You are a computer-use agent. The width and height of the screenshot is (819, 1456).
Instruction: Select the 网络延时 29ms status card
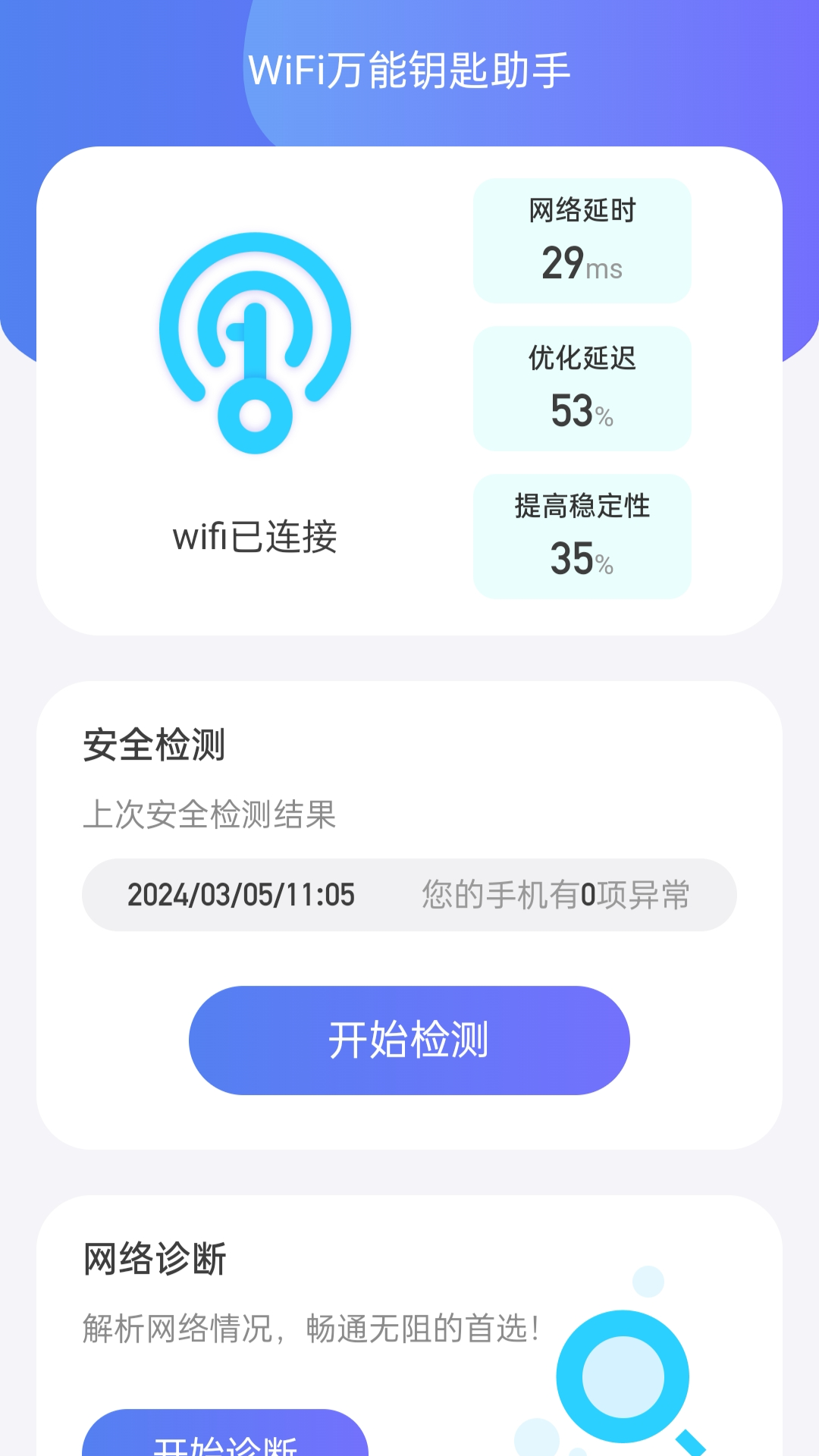tap(581, 240)
